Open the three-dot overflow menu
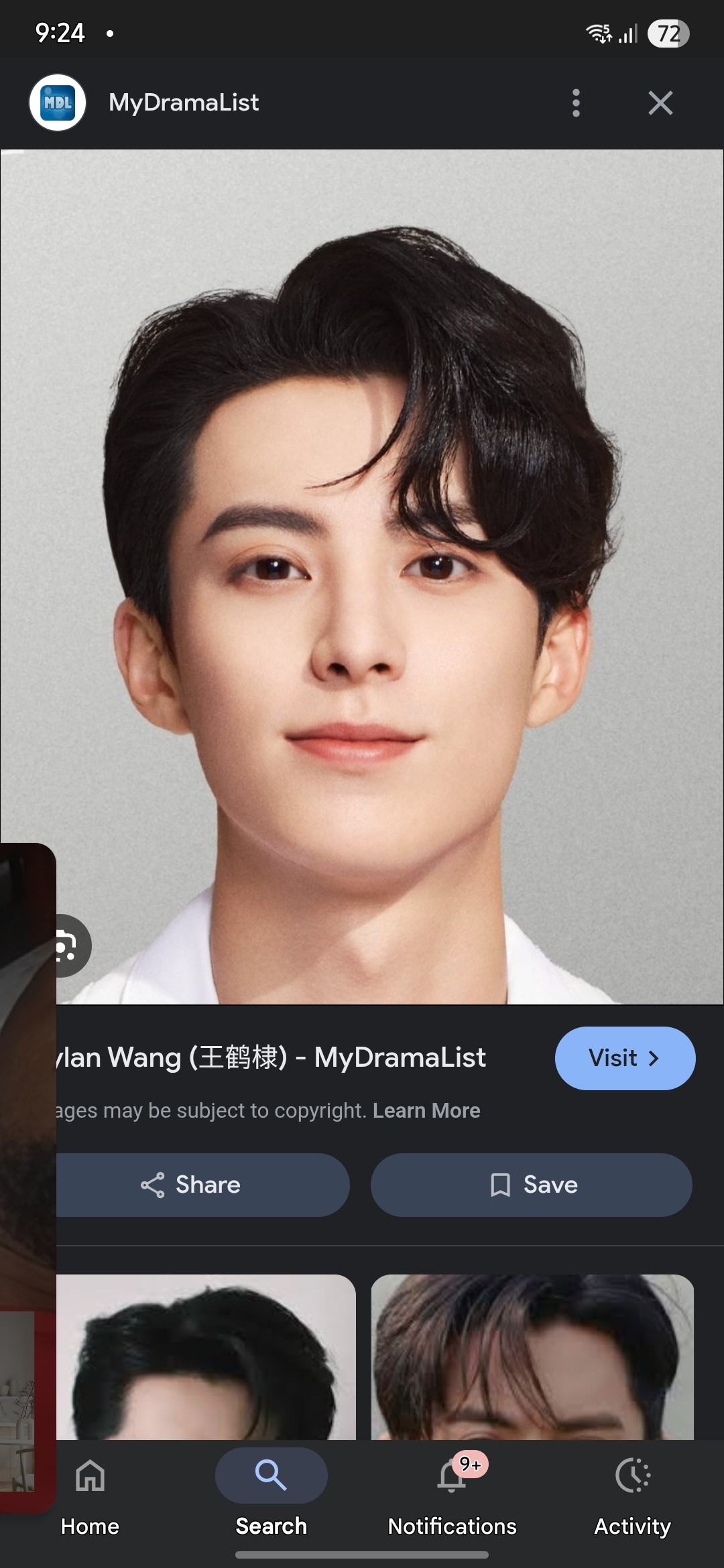This screenshot has width=724, height=1568. [576, 103]
